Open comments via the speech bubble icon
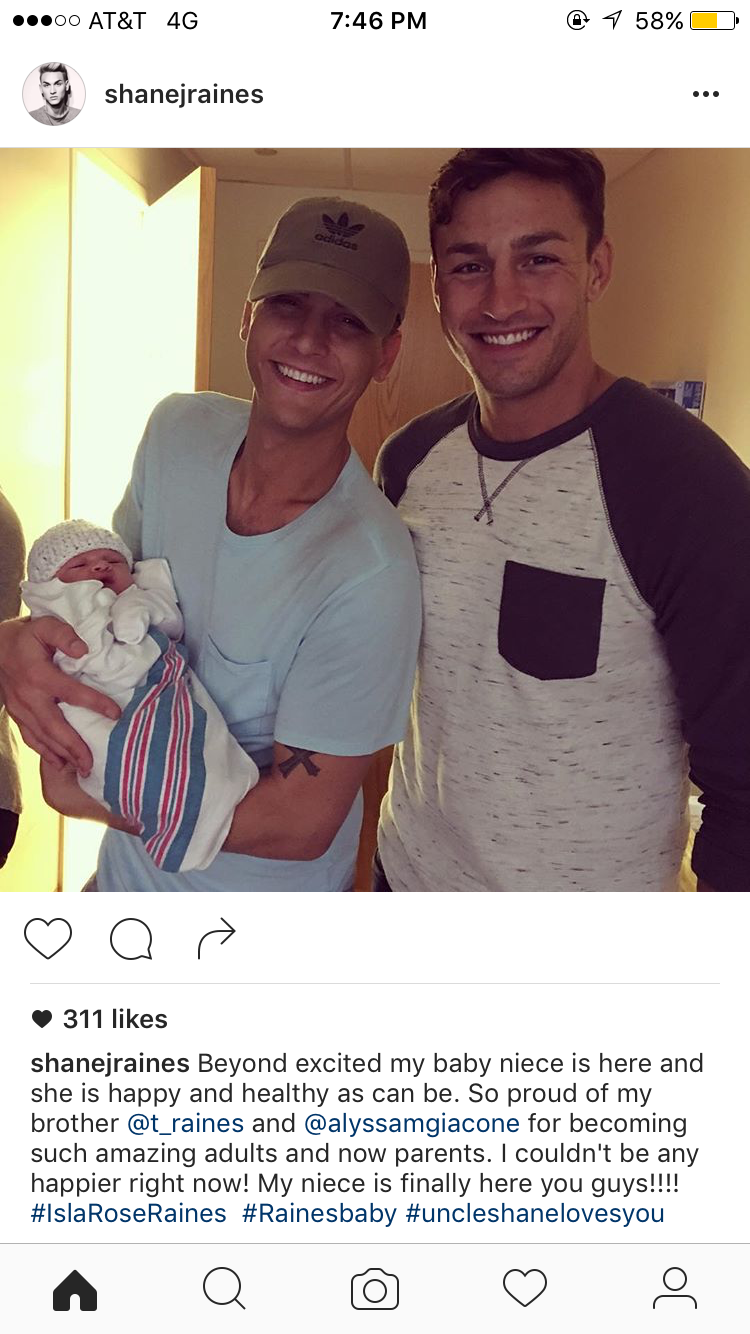This screenshot has width=750, height=1334. click(131, 939)
